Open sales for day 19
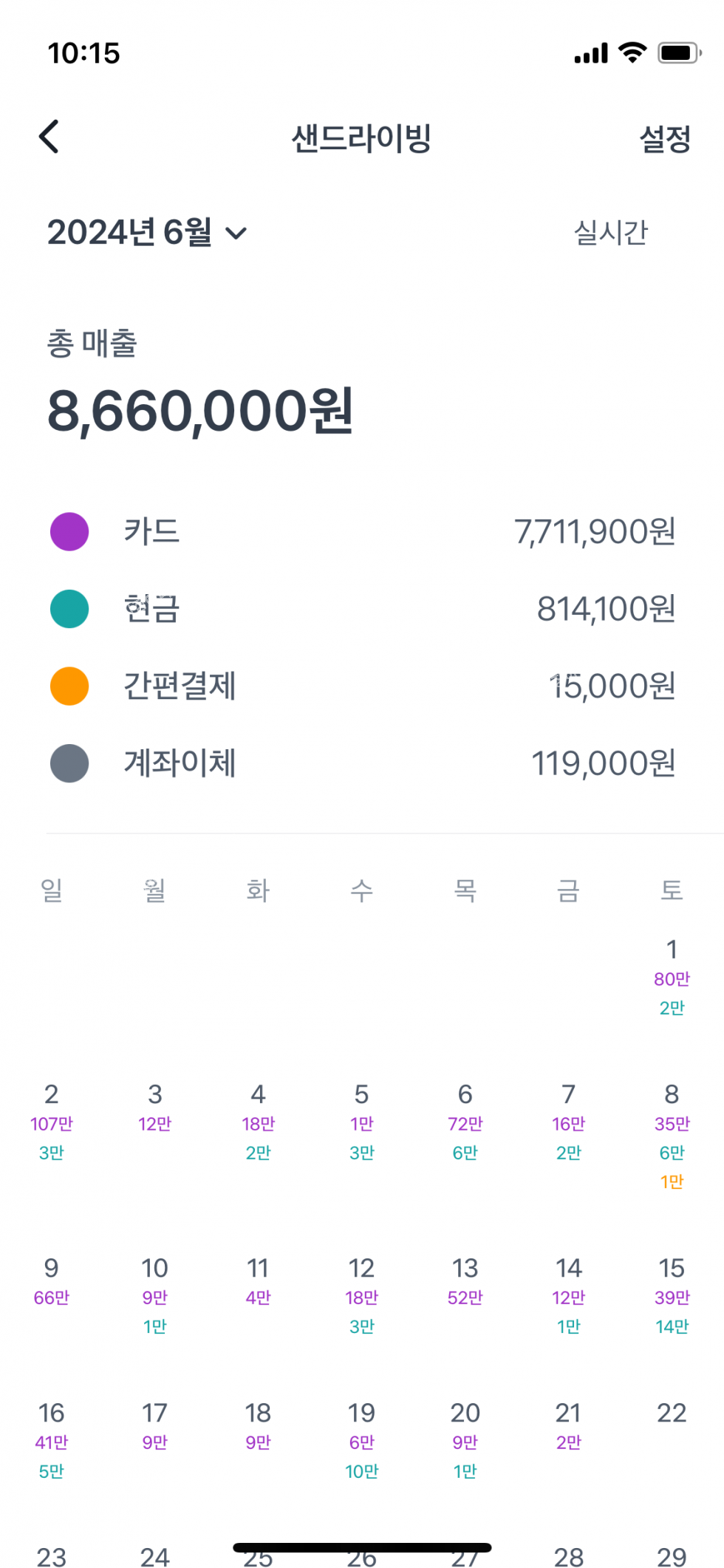Viewport: 724px width, 1568px height. [361, 1439]
